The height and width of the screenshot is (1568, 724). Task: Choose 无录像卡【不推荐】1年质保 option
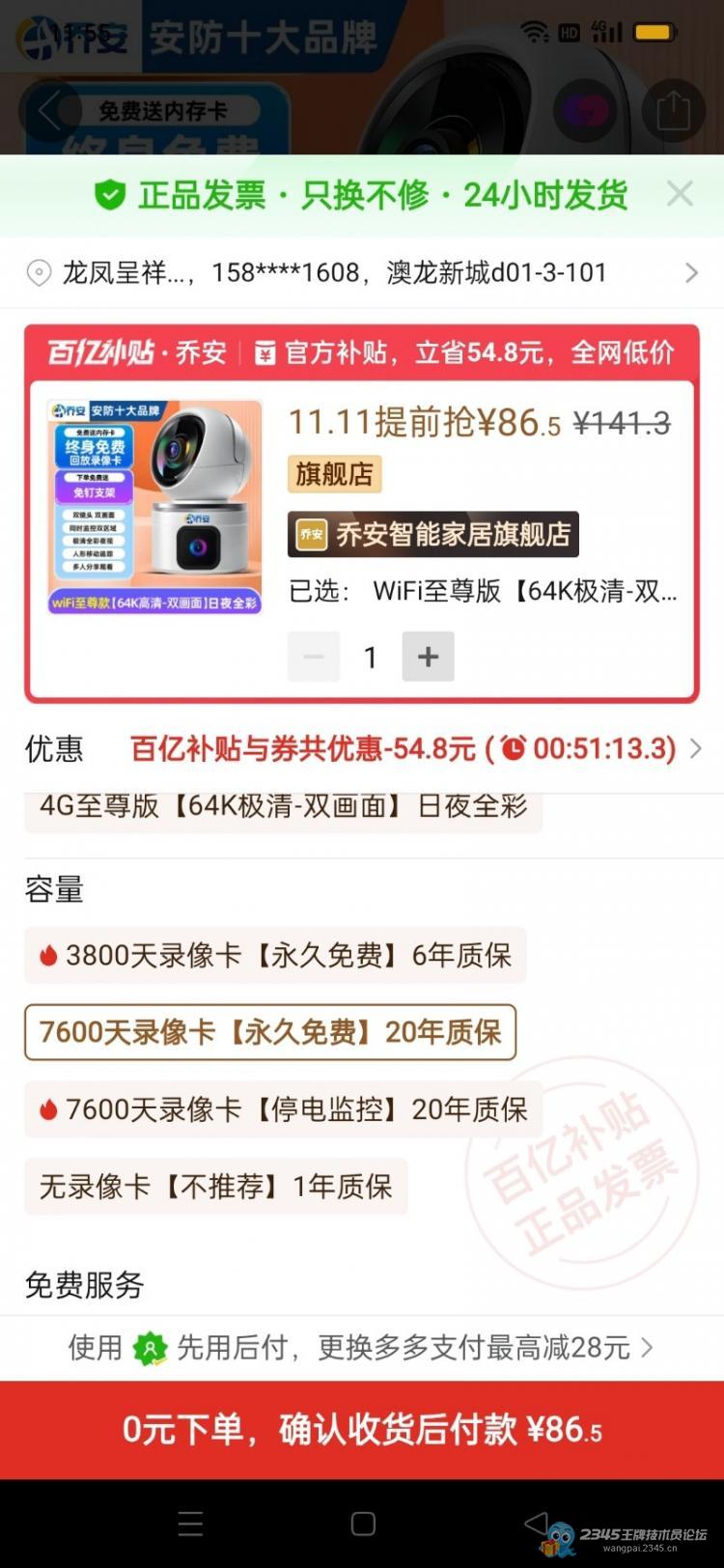[215, 1187]
